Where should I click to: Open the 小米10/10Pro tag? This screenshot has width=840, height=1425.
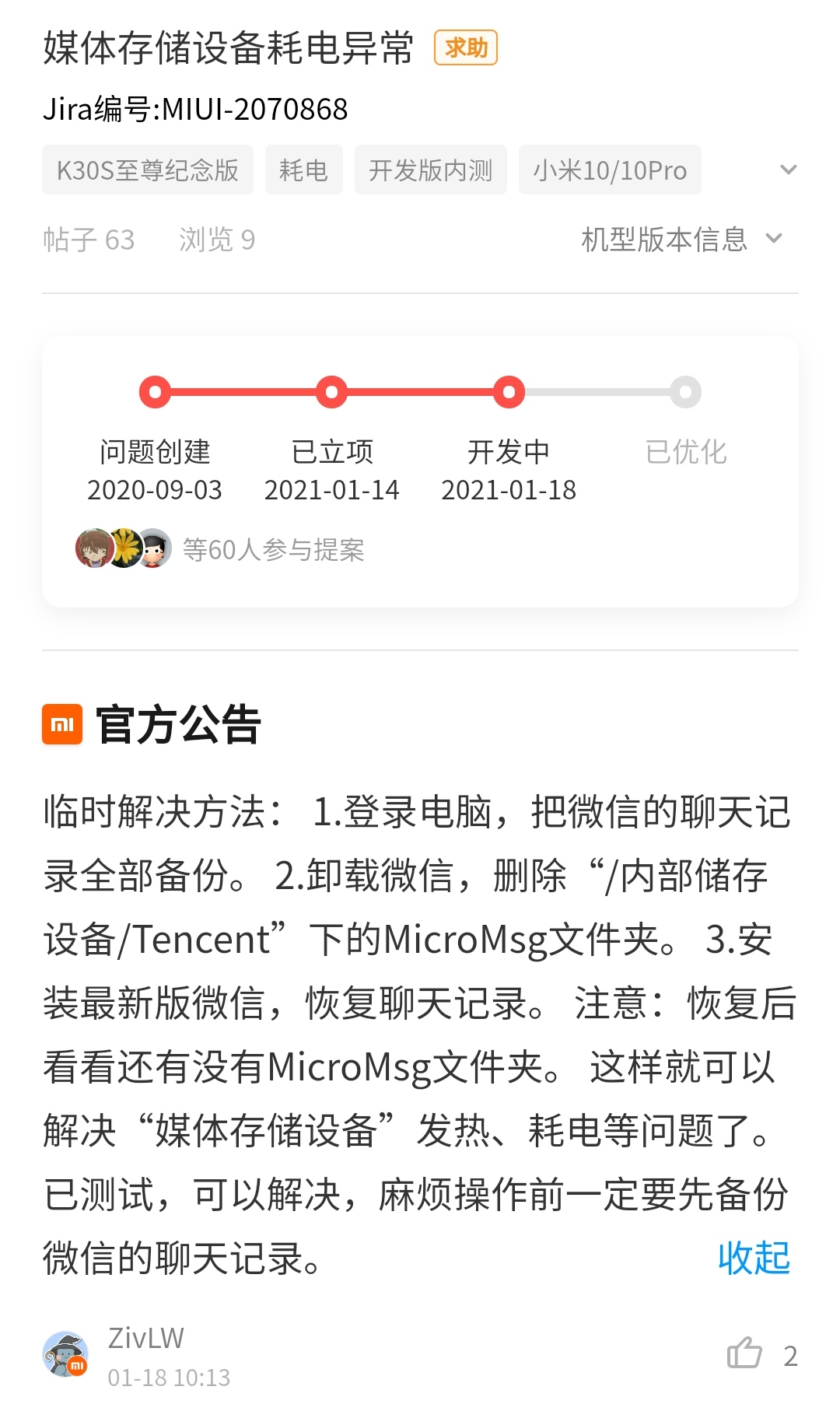click(610, 170)
